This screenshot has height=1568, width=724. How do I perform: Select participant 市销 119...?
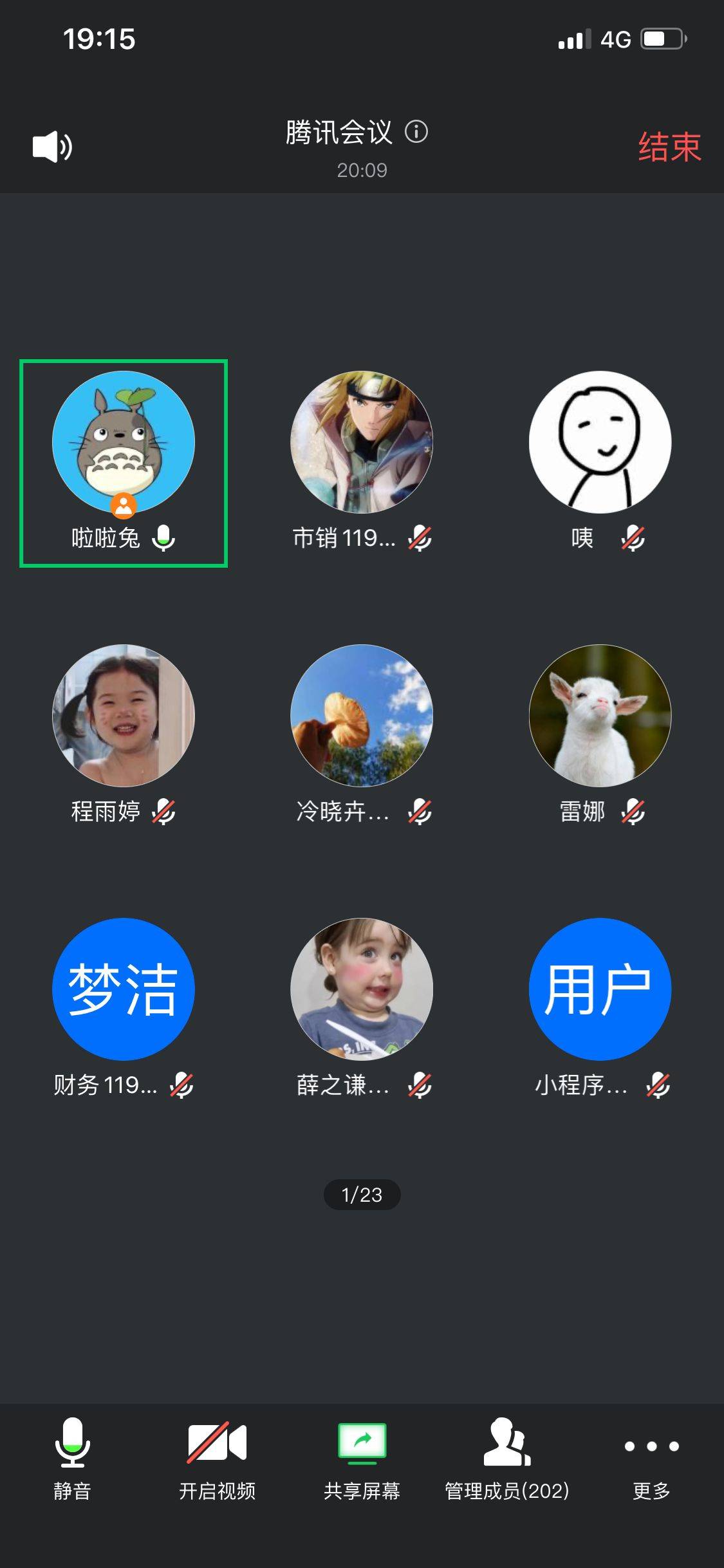click(362, 443)
